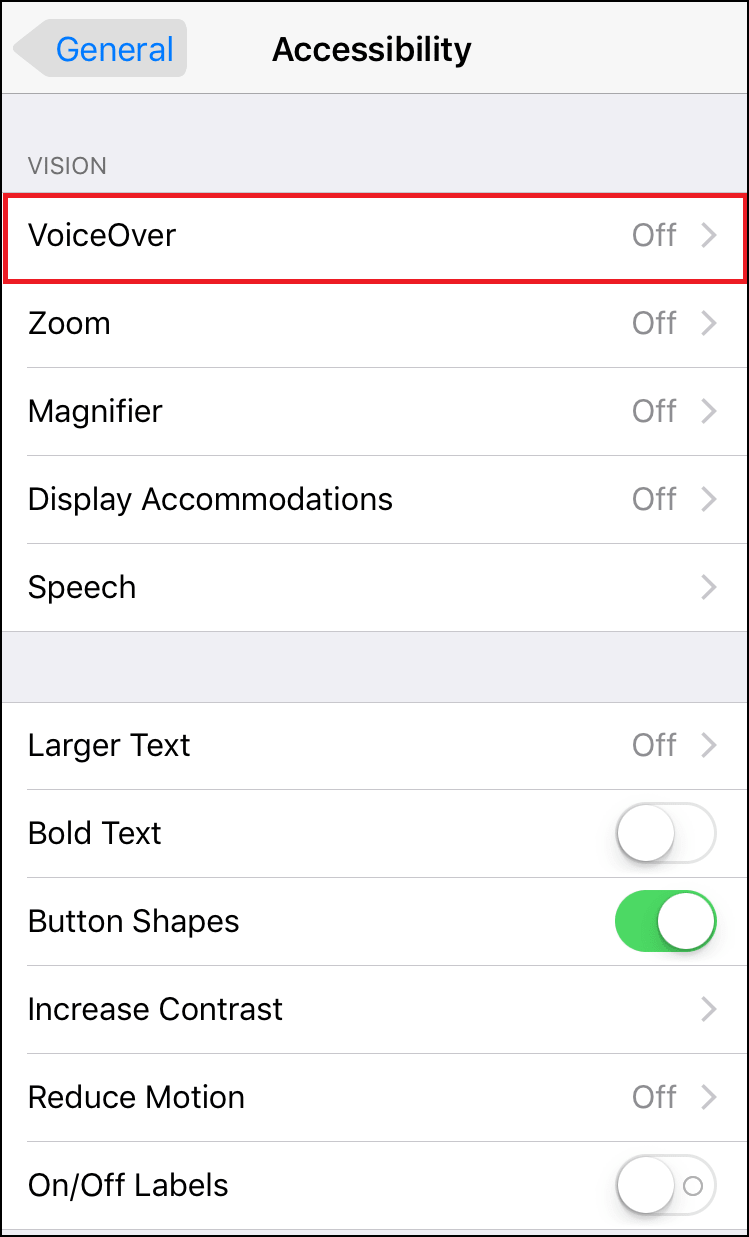Image resolution: width=749 pixels, height=1237 pixels.
Task: Open Larger Text settings
Action: (375, 746)
